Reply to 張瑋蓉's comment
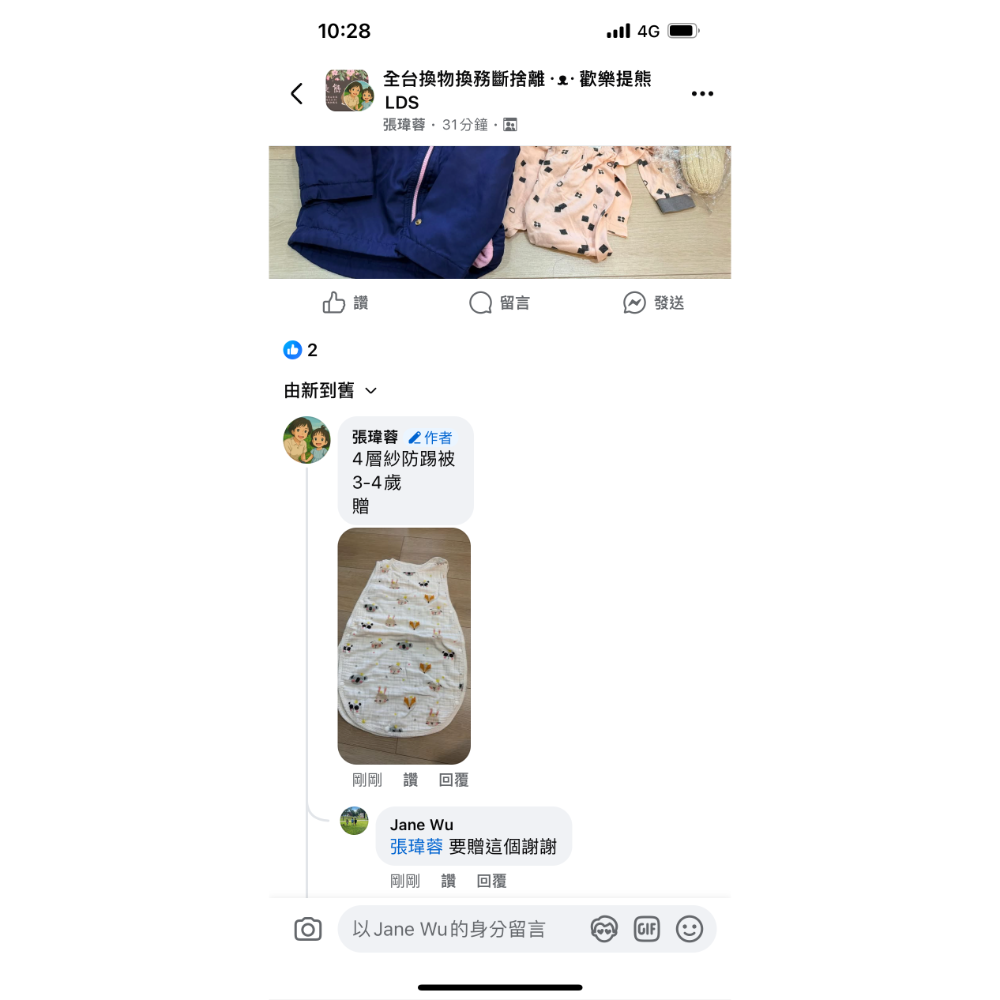Viewport: 1000px width, 1000px height. click(453, 780)
